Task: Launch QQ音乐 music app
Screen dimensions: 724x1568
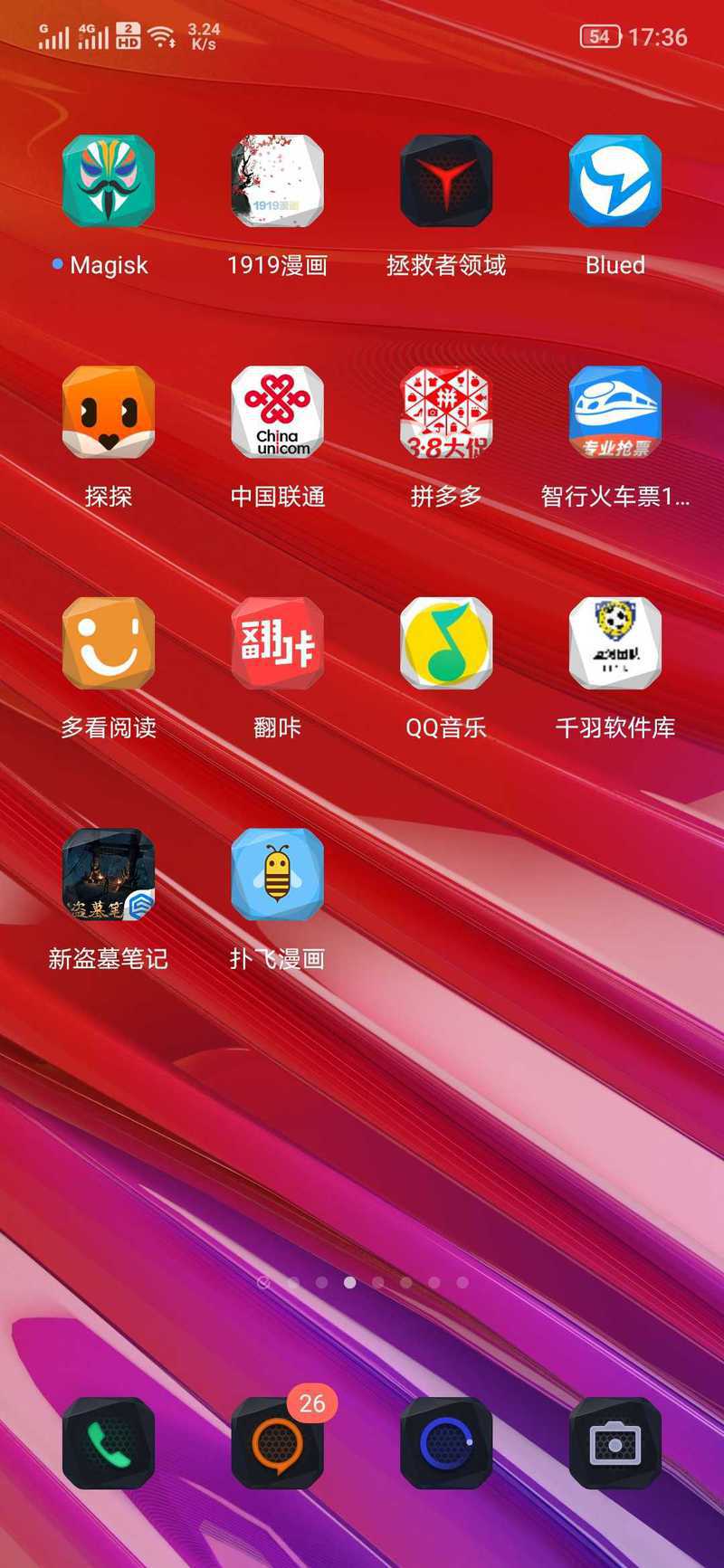Action: (x=446, y=643)
